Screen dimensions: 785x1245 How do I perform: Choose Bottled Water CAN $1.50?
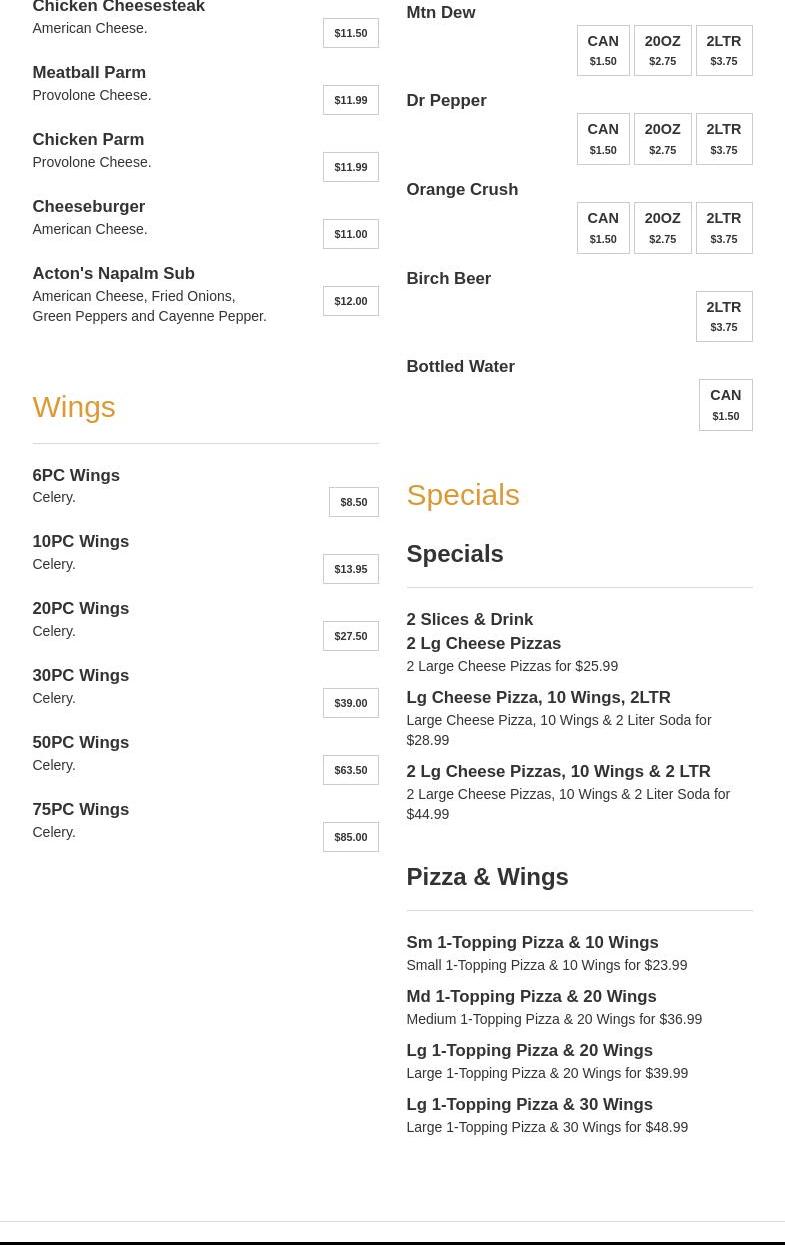coord(725,405)
